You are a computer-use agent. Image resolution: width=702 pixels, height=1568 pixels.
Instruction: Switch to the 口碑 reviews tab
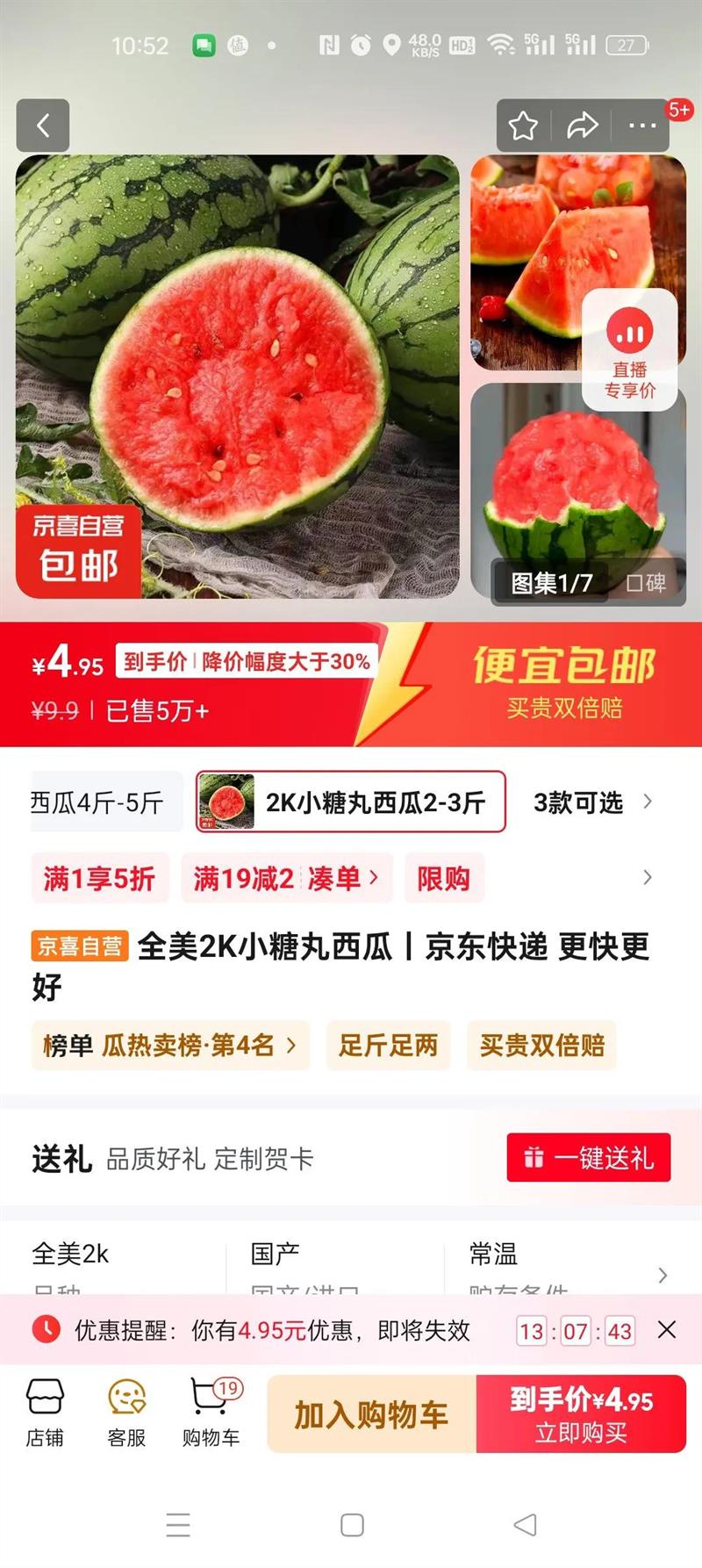click(x=646, y=582)
